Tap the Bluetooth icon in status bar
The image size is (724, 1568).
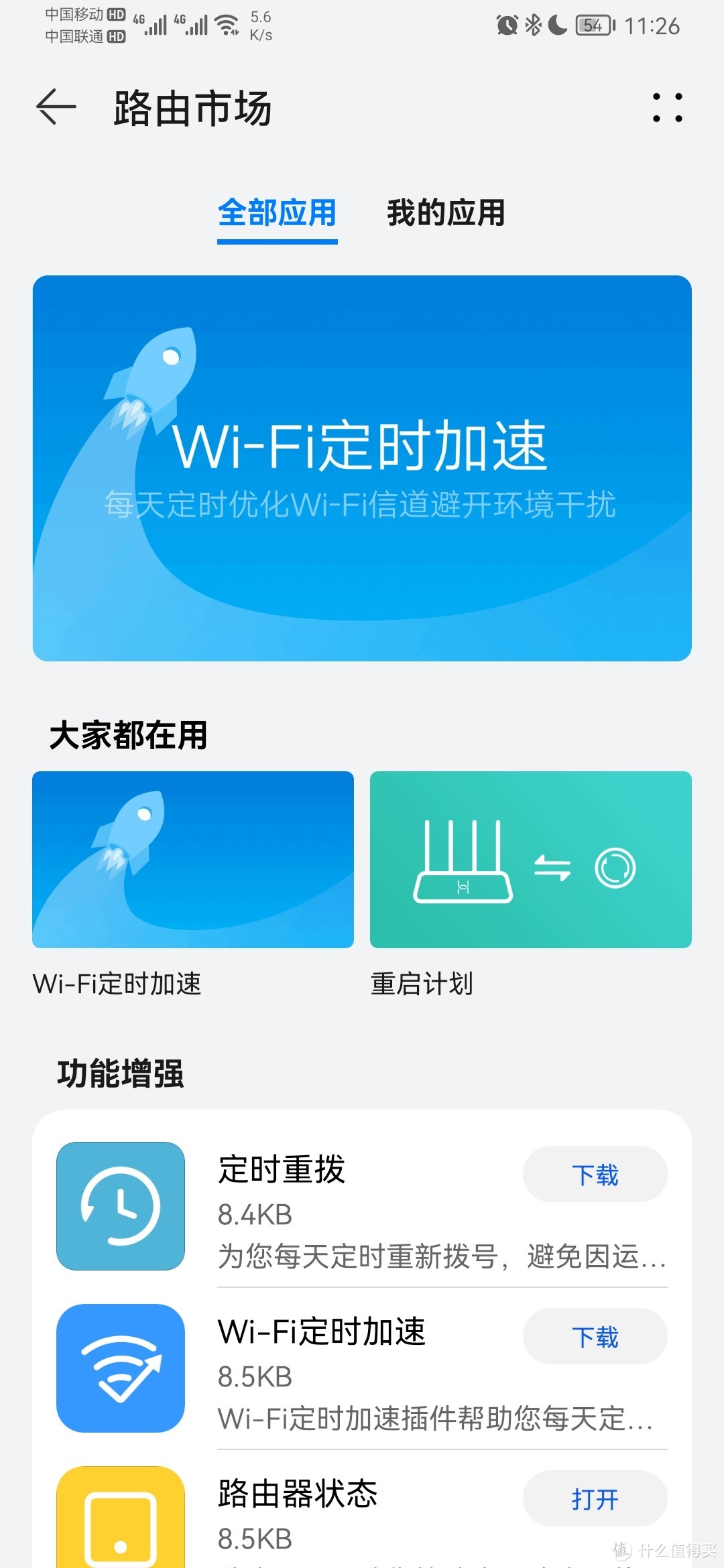(533, 25)
